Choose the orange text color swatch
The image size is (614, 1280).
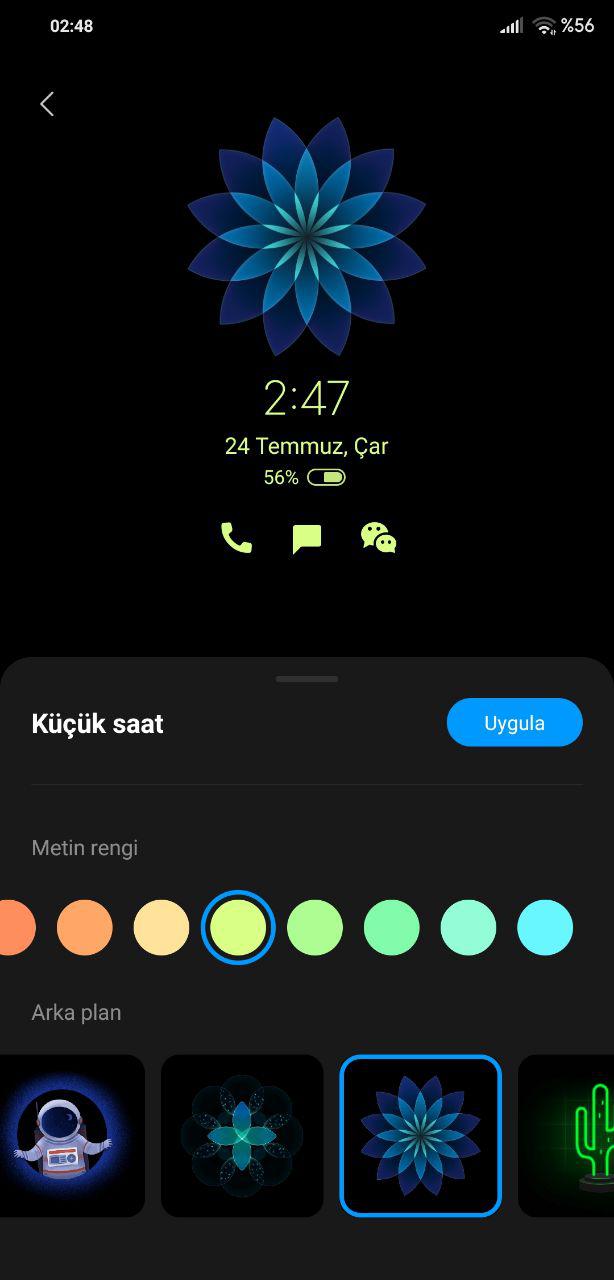(85, 928)
